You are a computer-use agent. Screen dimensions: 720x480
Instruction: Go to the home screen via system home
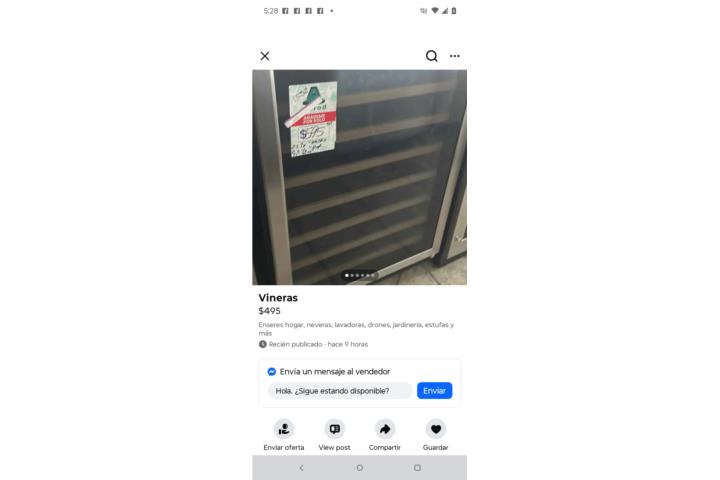click(360, 468)
